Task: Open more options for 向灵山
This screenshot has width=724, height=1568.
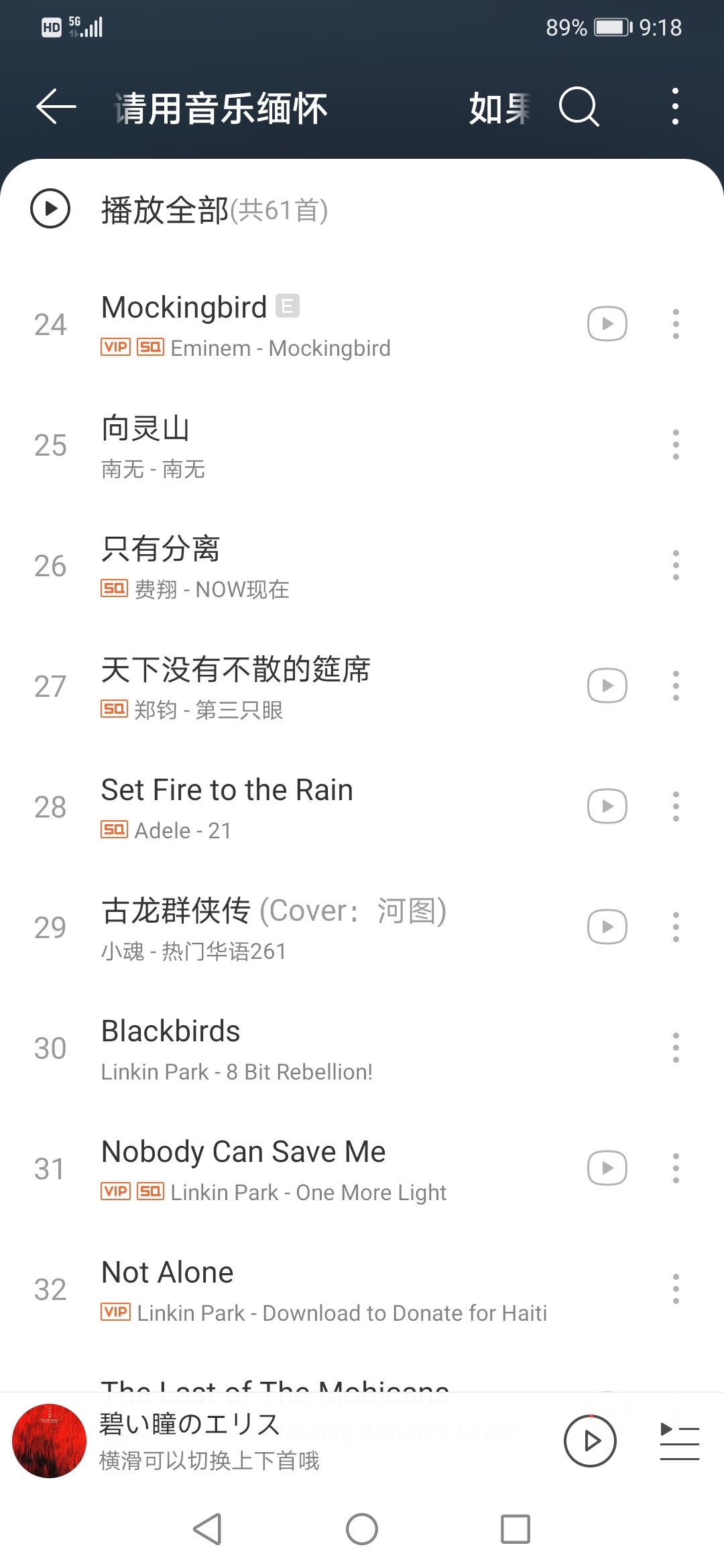Action: pos(675,445)
